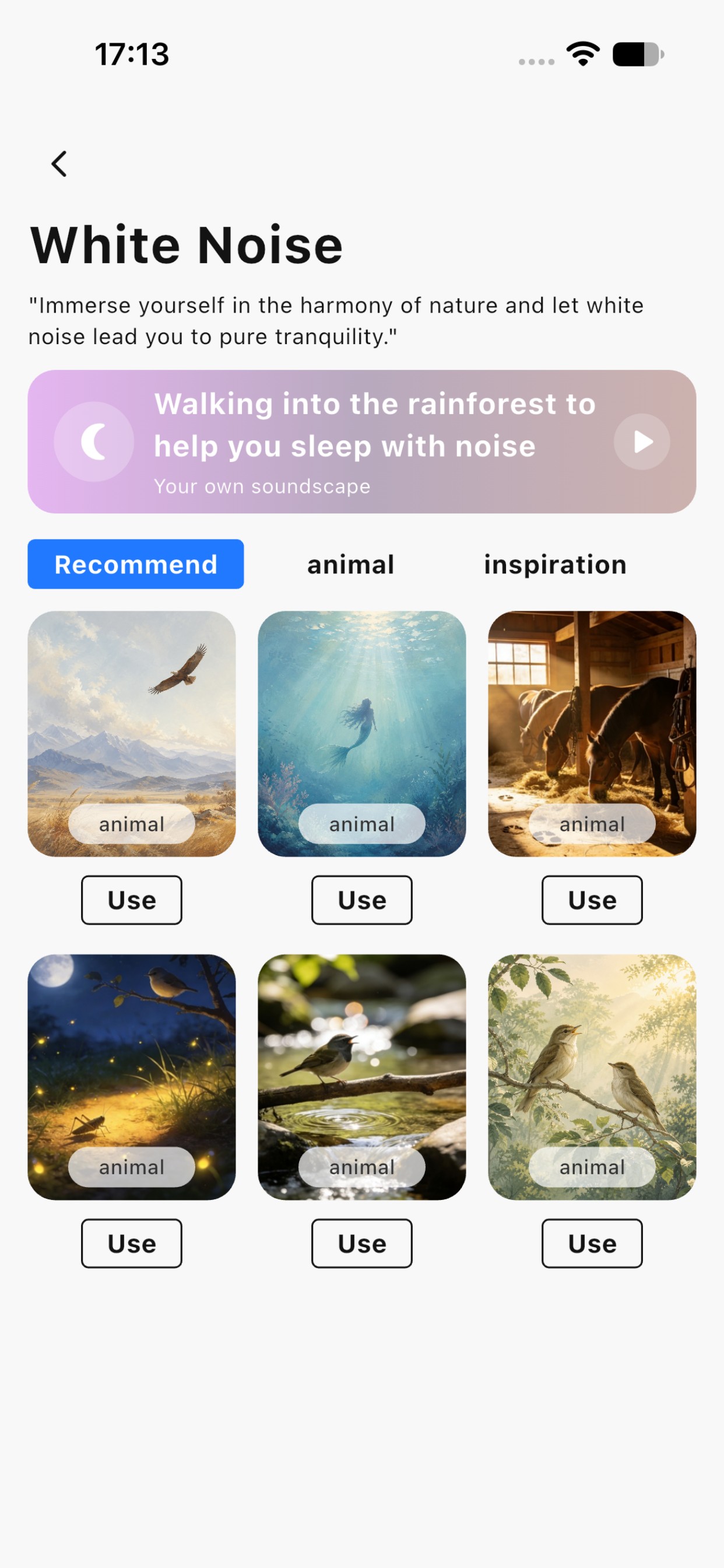This screenshot has width=724, height=1568.
Task: Open the underwater mermaid card
Action: [x=362, y=734]
